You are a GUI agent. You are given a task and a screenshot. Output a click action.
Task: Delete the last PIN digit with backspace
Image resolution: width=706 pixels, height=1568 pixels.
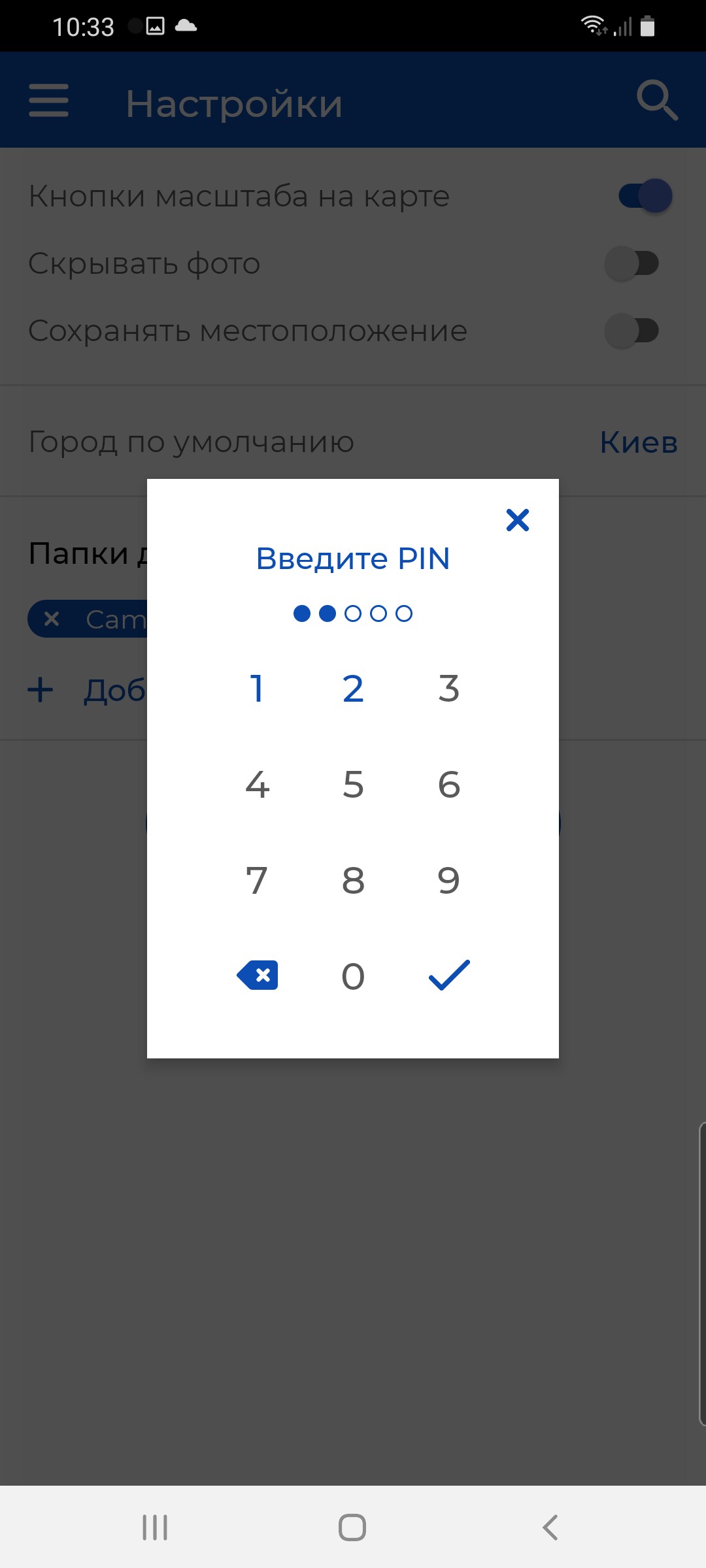258,975
